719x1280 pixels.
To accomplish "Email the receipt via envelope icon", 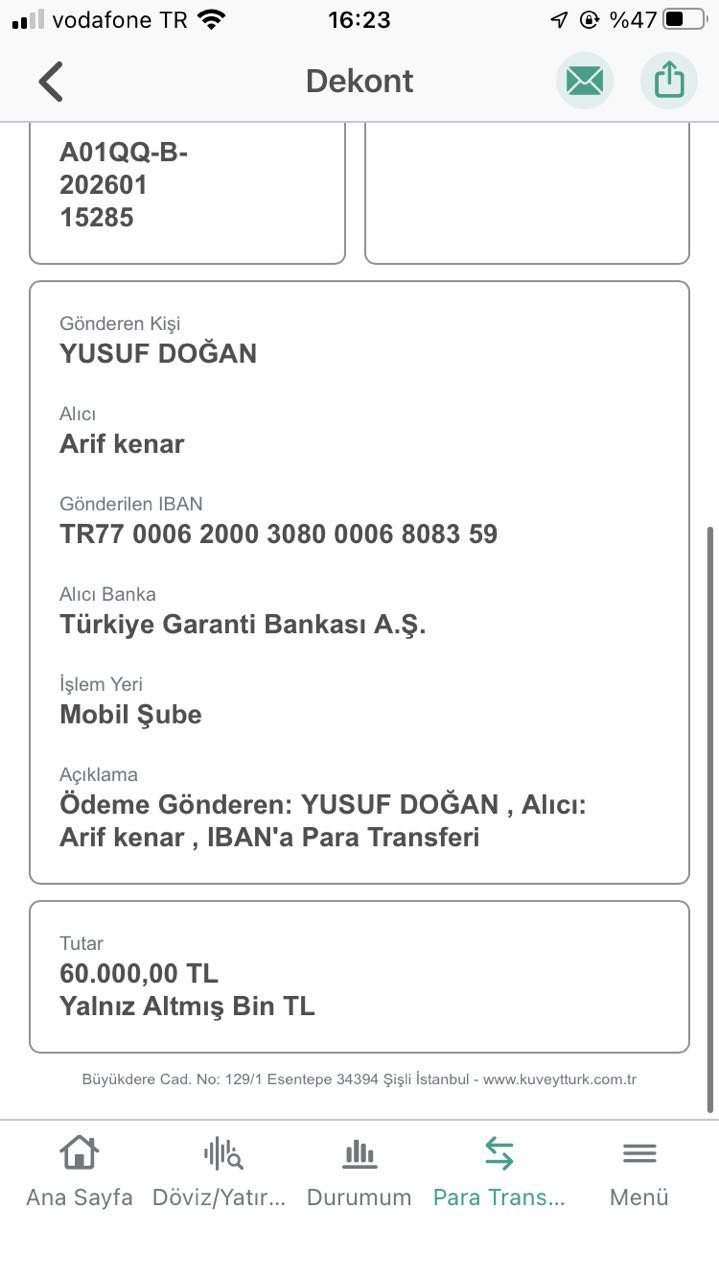I will pos(584,81).
